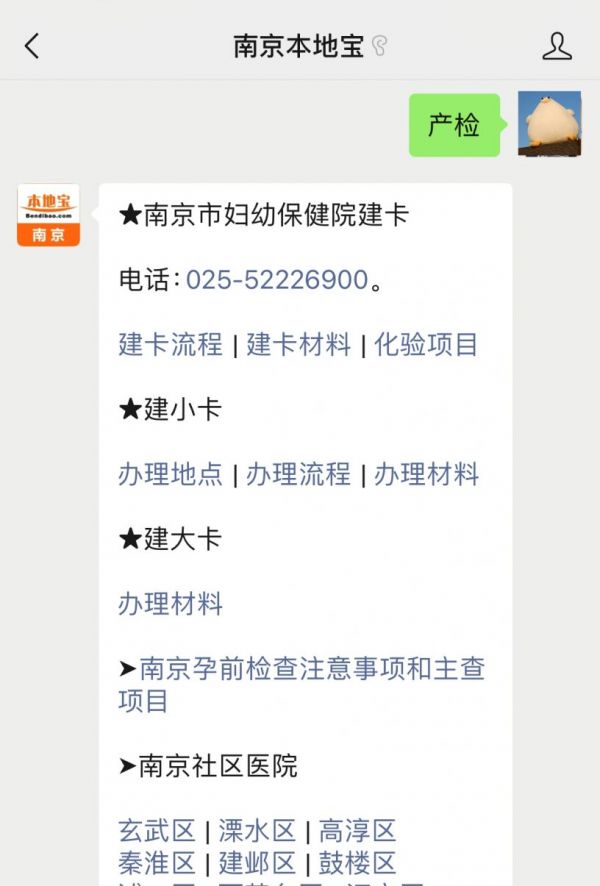Open the 建卡材料 link
Screen dimensions: 600x886
298,345
